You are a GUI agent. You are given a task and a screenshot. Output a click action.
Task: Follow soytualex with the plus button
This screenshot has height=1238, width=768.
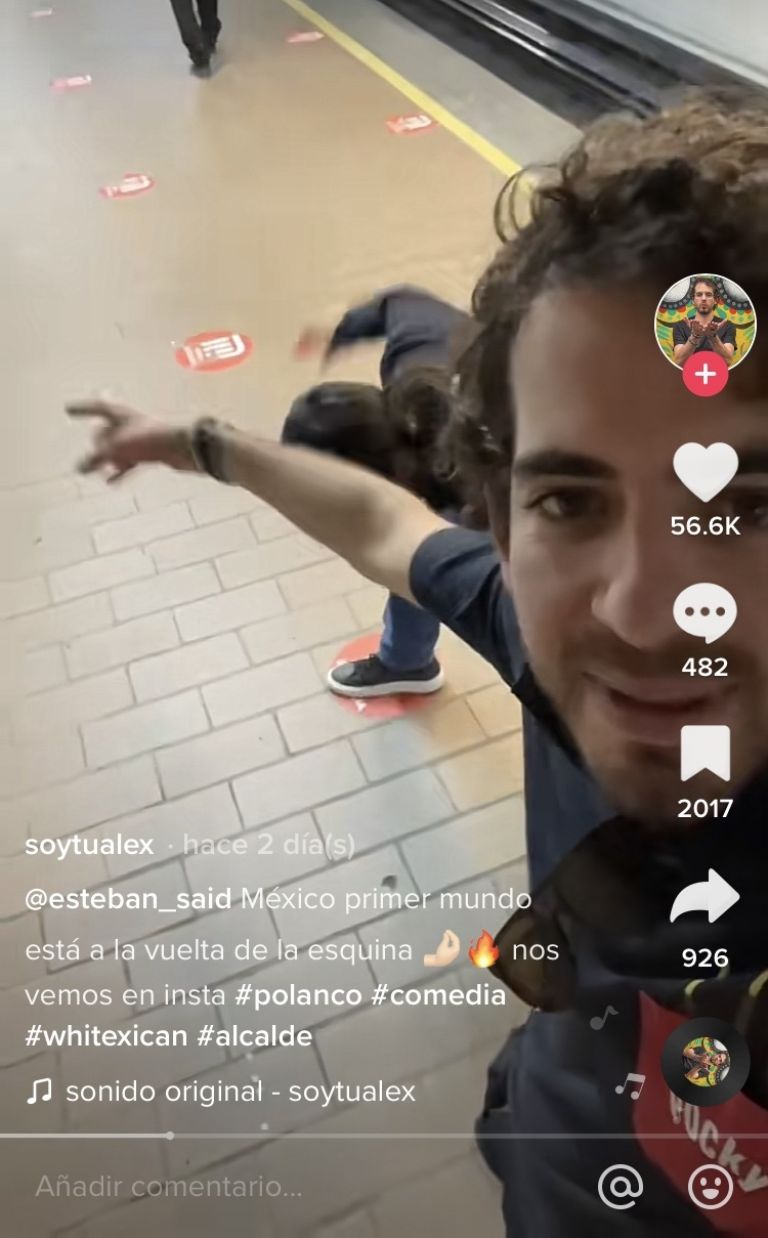[x=705, y=375]
